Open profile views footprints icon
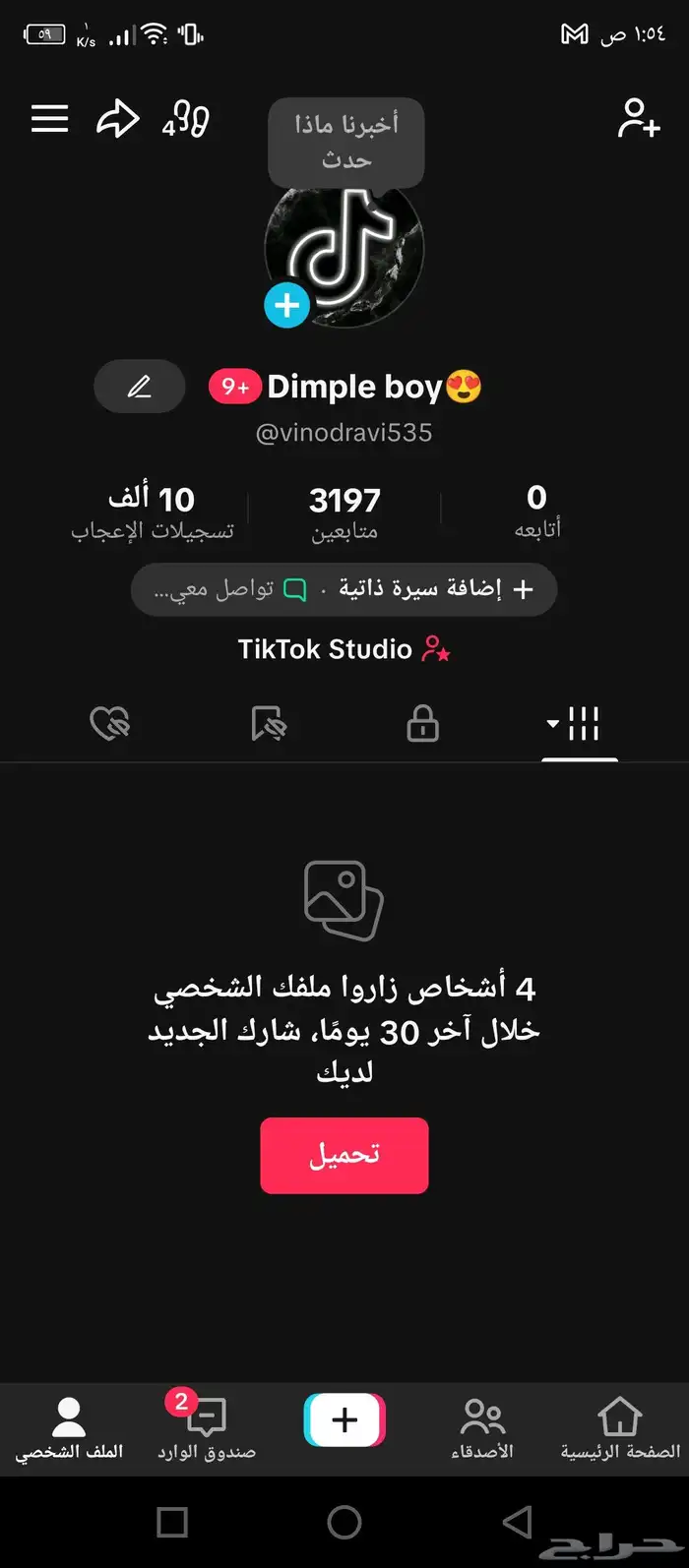Screen dimensions: 689x1568 (x=186, y=121)
